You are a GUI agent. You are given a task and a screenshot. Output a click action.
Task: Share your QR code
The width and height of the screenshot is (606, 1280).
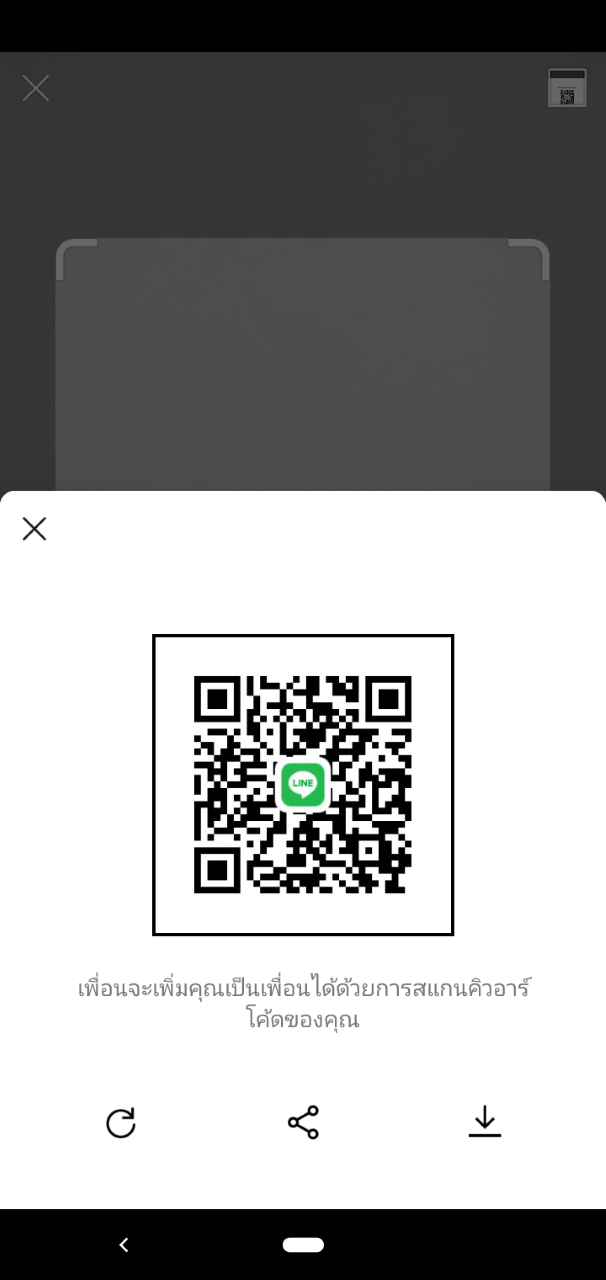(x=303, y=1122)
